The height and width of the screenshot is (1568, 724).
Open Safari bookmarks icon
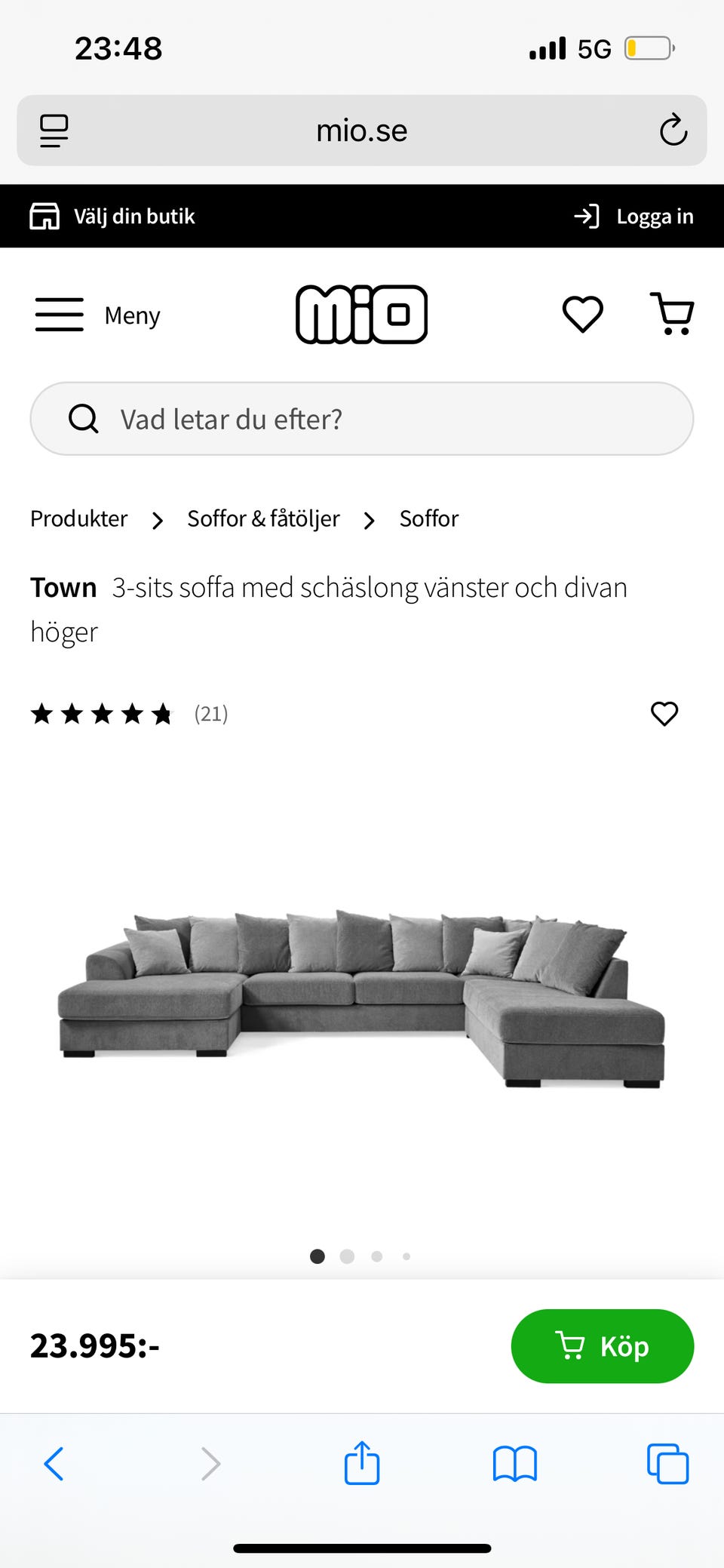click(515, 1462)
